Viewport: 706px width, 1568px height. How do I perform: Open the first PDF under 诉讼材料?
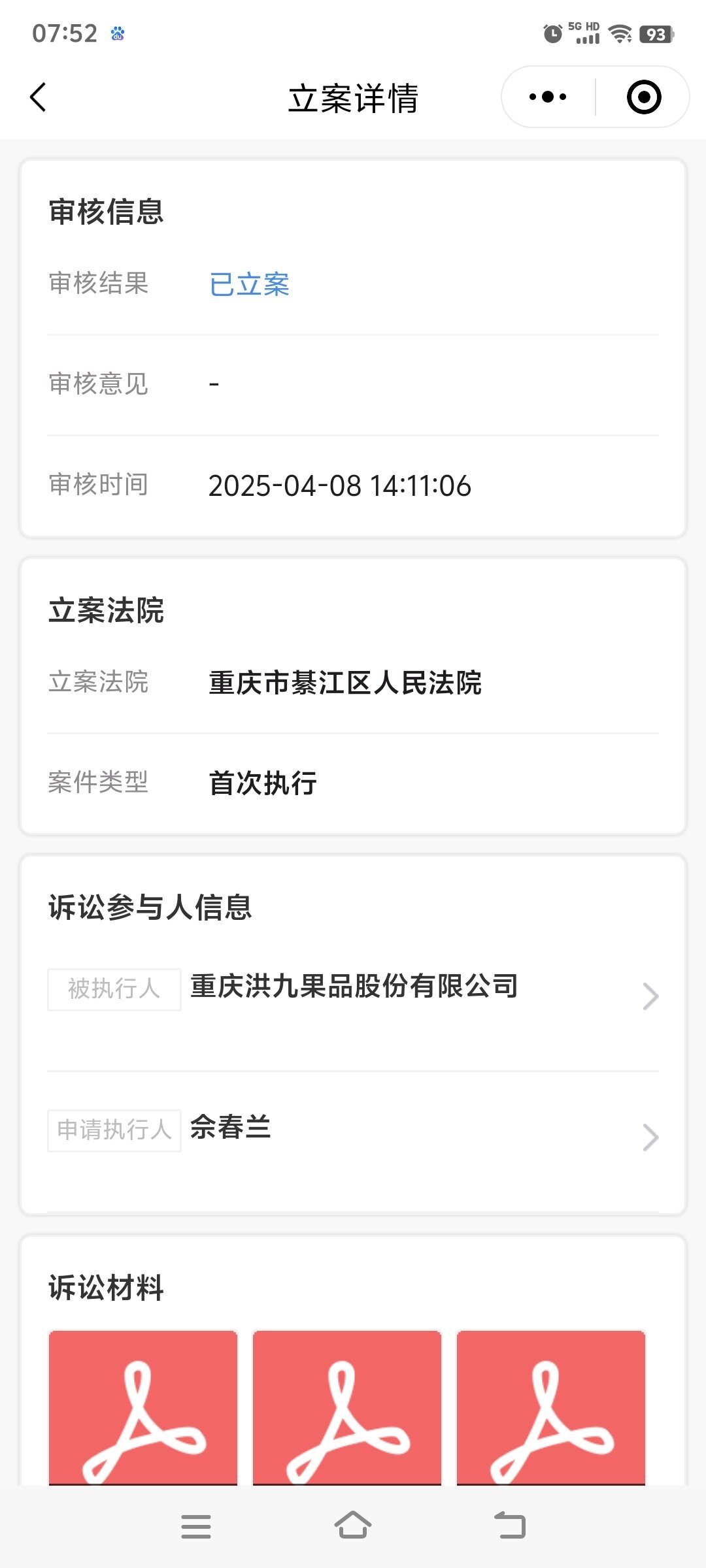[x=143, y=1407]
